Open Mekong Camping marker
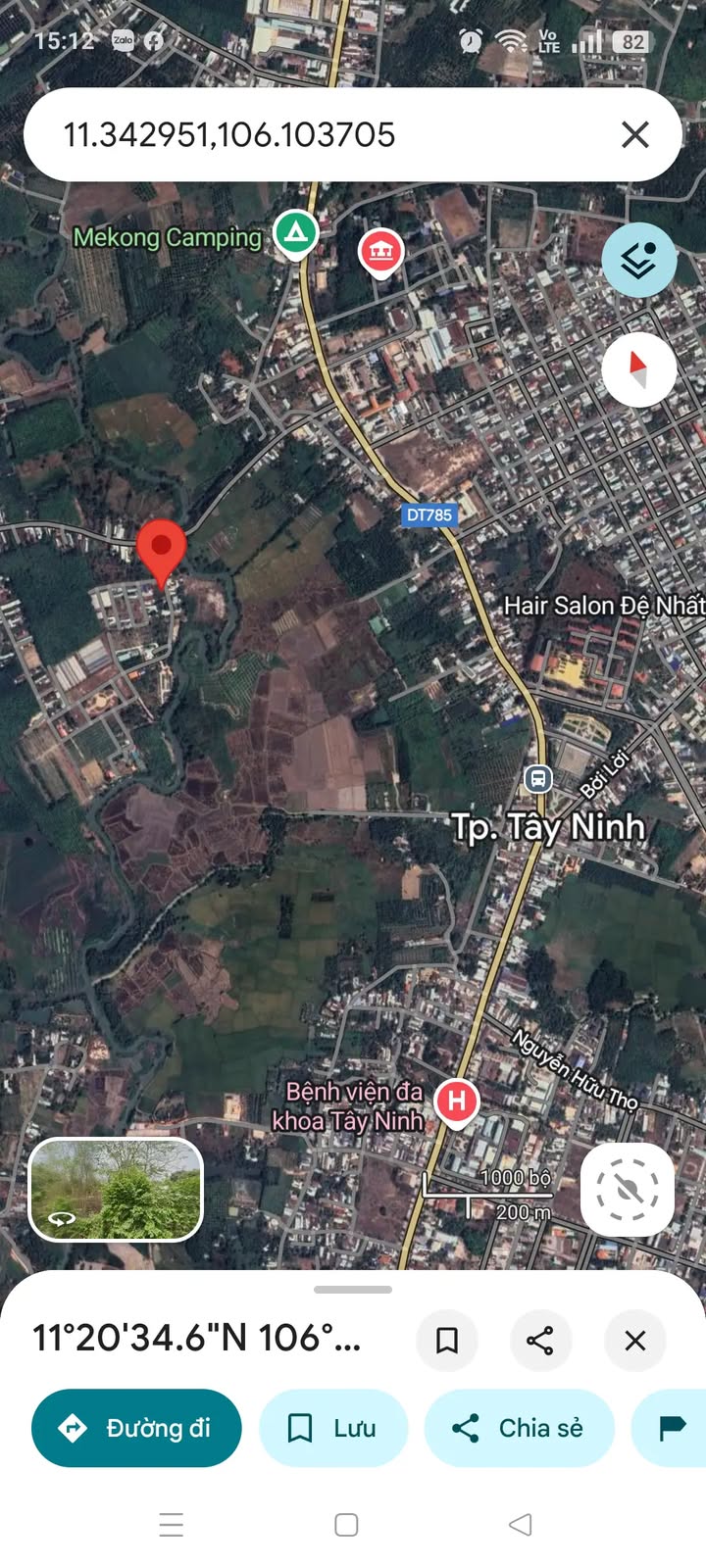Viewport: 706px width, 1568px height. (295, 234)
